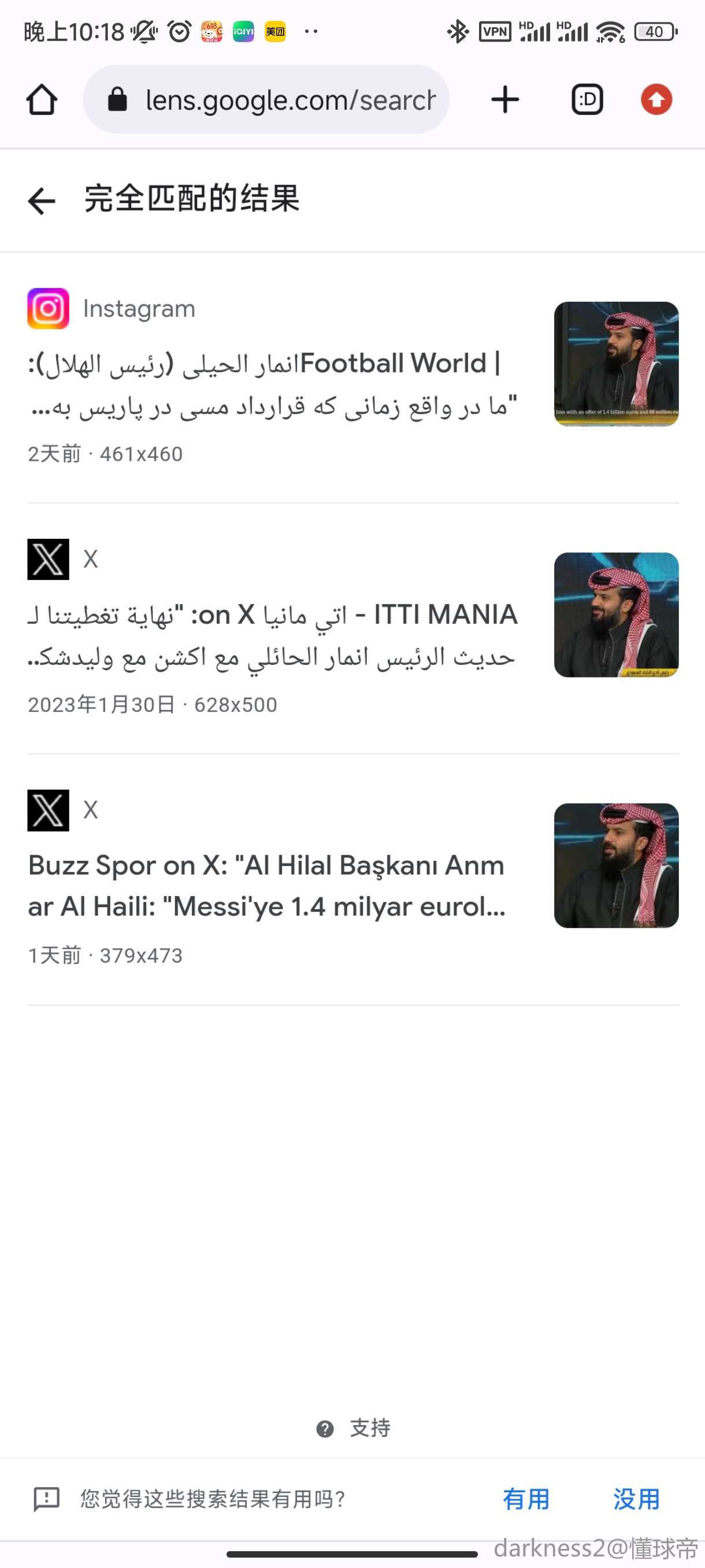The image size is (705, 1568).
Task: Open the Buzz Spor post on X
Action: point(266,885)
